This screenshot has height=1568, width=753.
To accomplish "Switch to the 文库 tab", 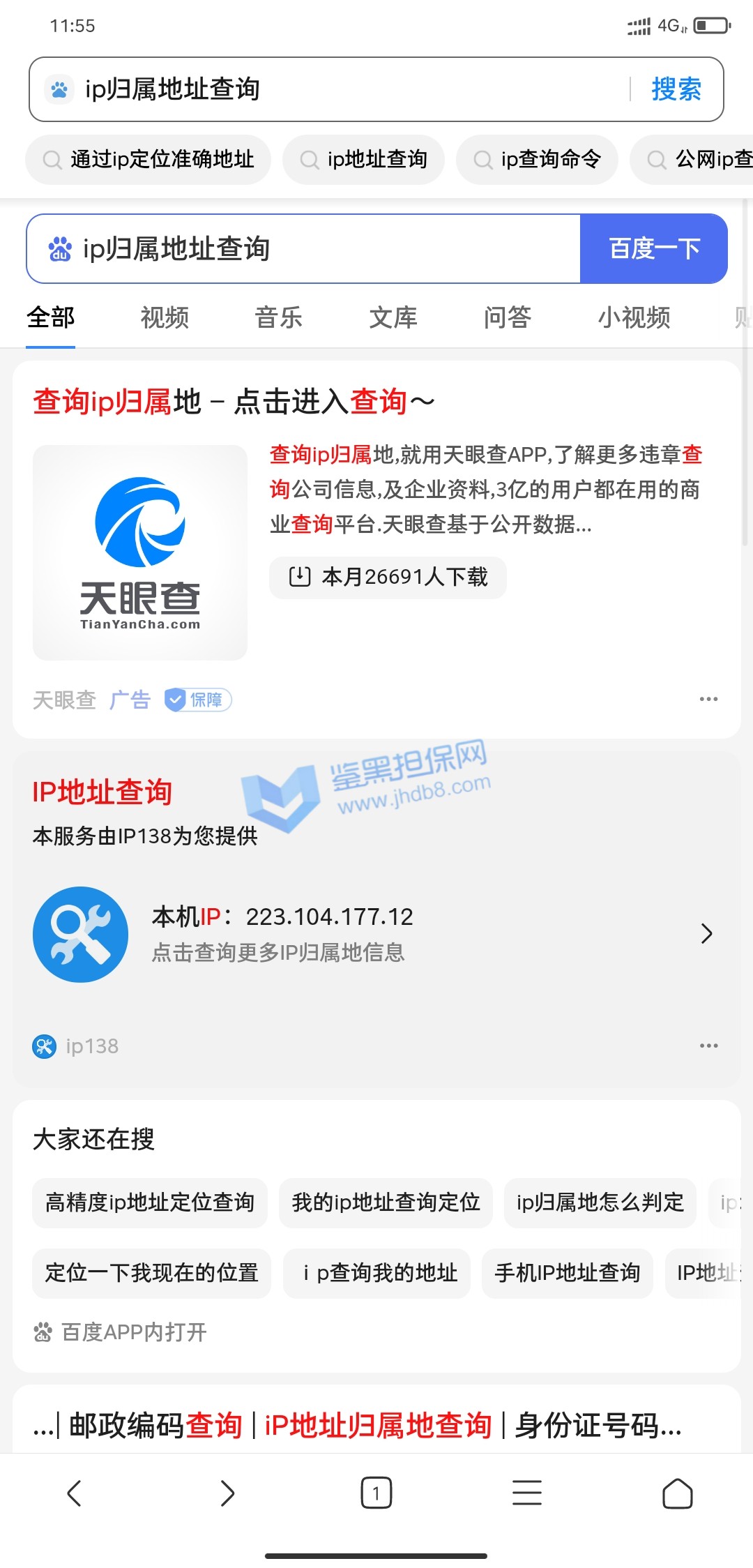I will coord(393,317).
